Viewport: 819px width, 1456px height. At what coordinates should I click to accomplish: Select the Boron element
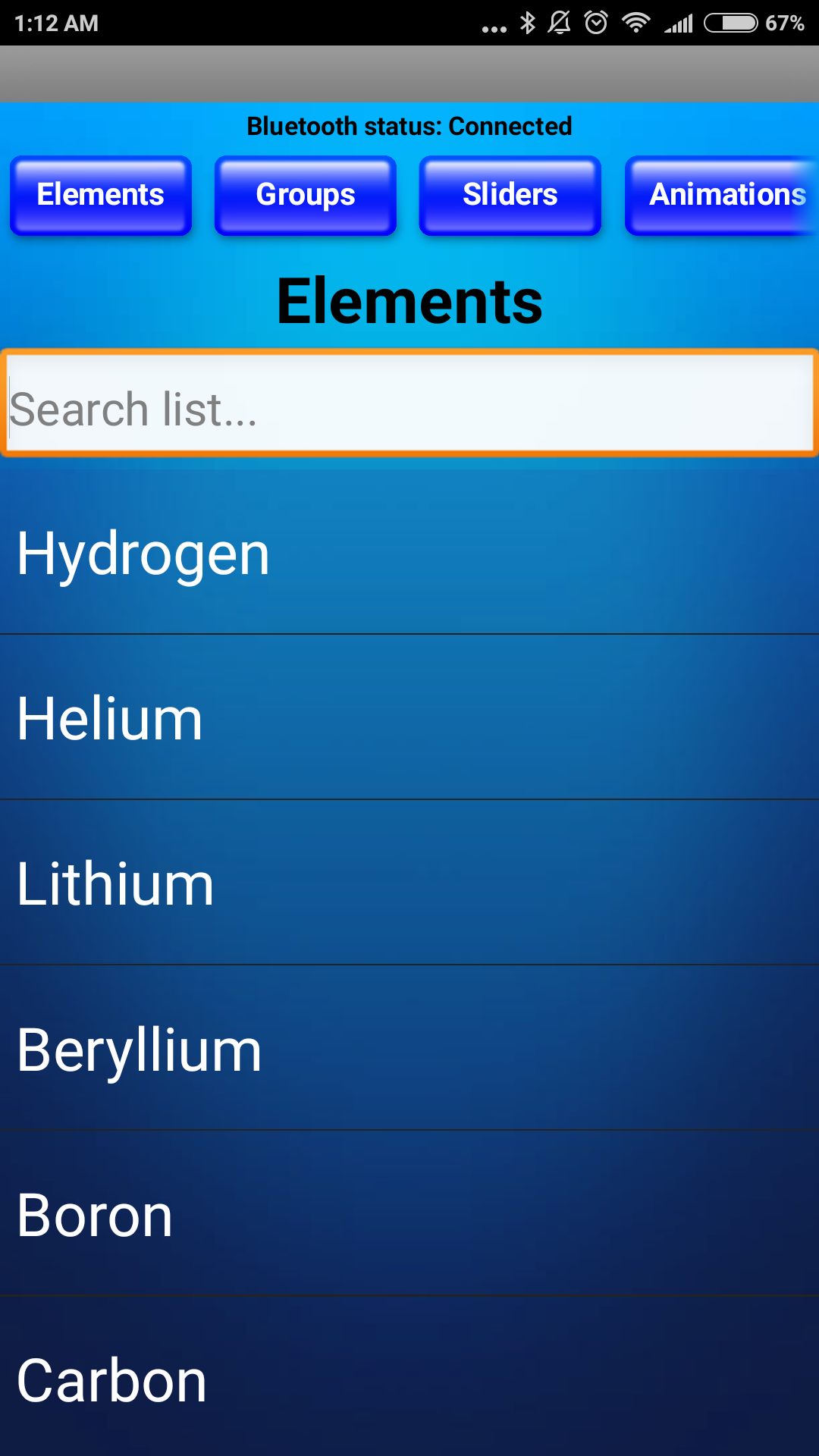(409, 1215)
